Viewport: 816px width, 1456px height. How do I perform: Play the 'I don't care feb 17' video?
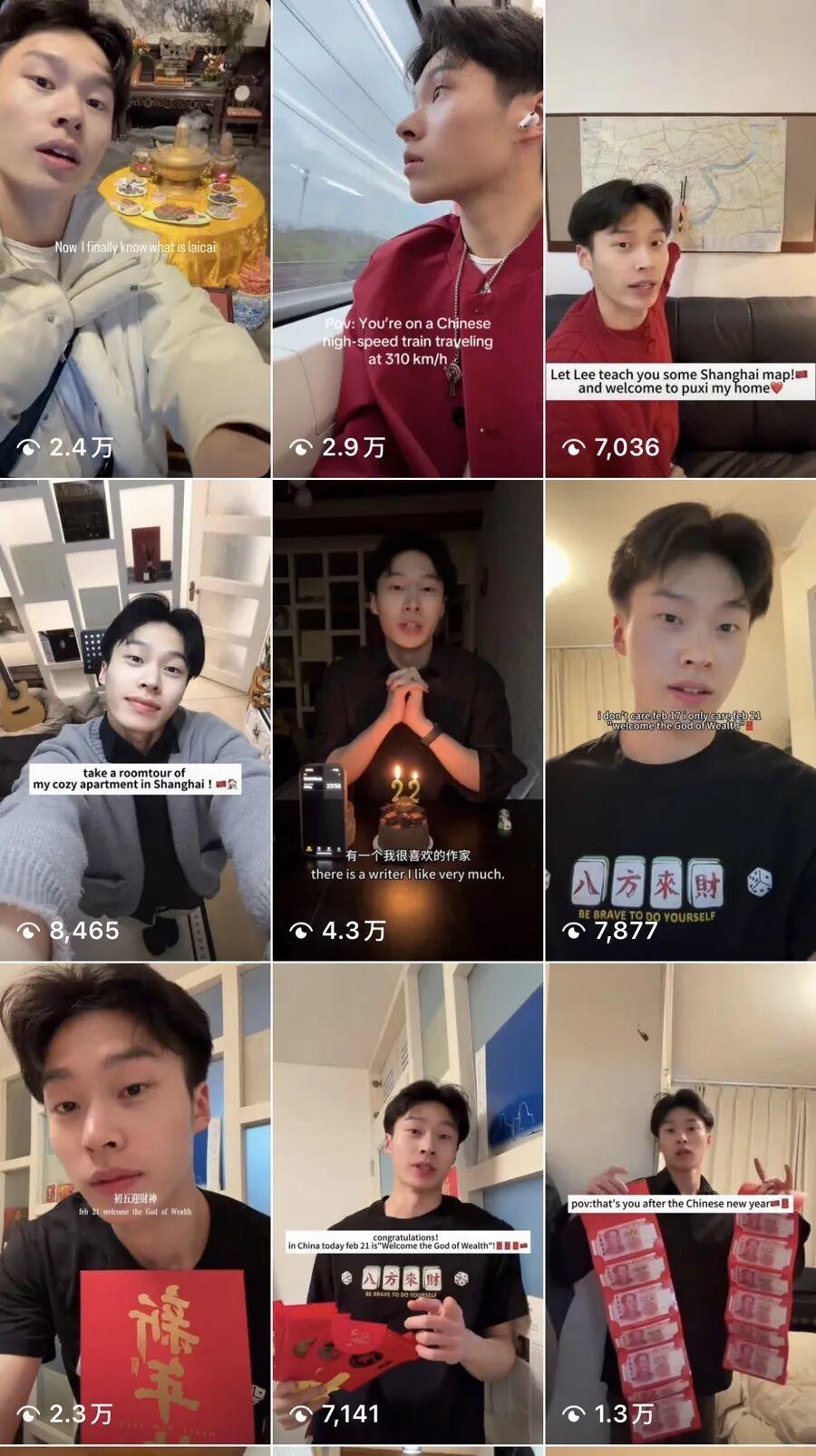680,719
